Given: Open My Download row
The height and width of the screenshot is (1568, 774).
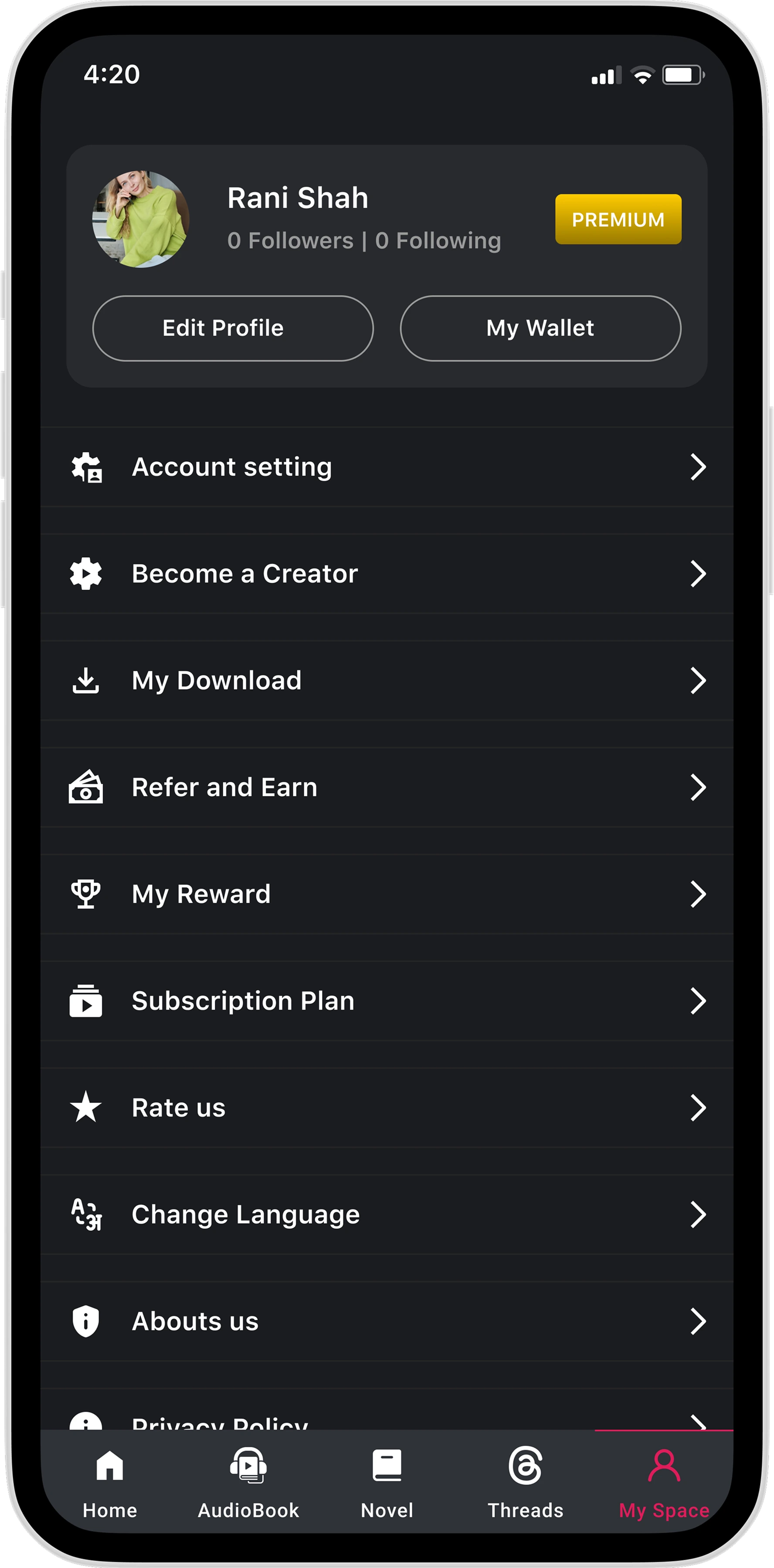Looking at the screenshot, I should (x=387, y=680).
